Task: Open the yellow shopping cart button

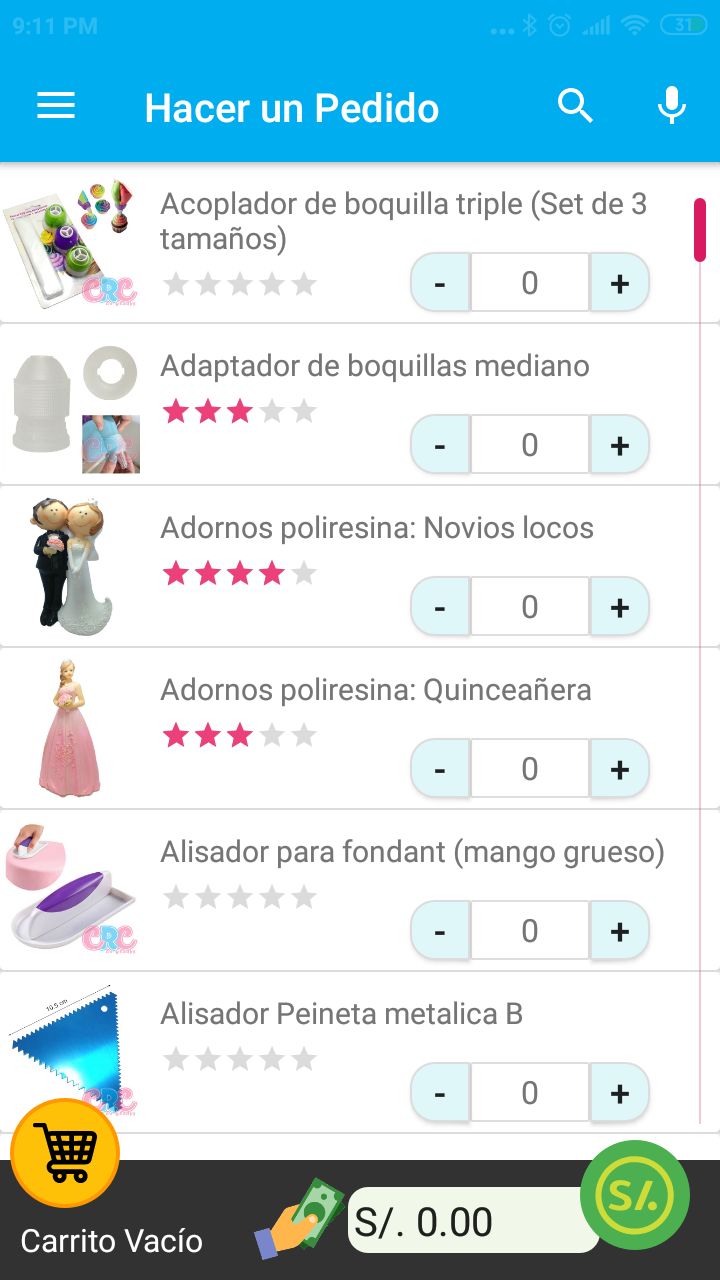Action: pyautogui.click(x=66, y=1153)
